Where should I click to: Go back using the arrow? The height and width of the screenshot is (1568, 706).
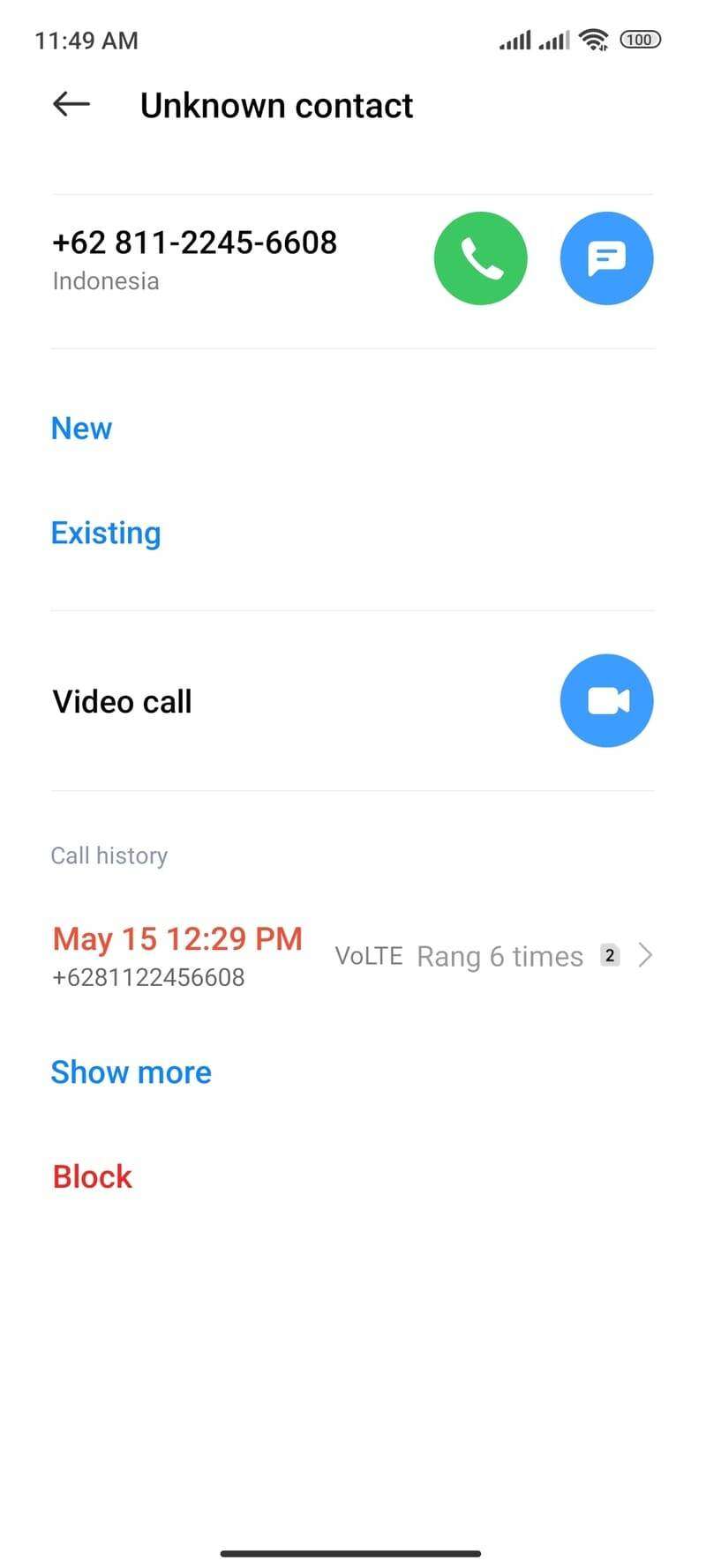click(x=71, y=105)
